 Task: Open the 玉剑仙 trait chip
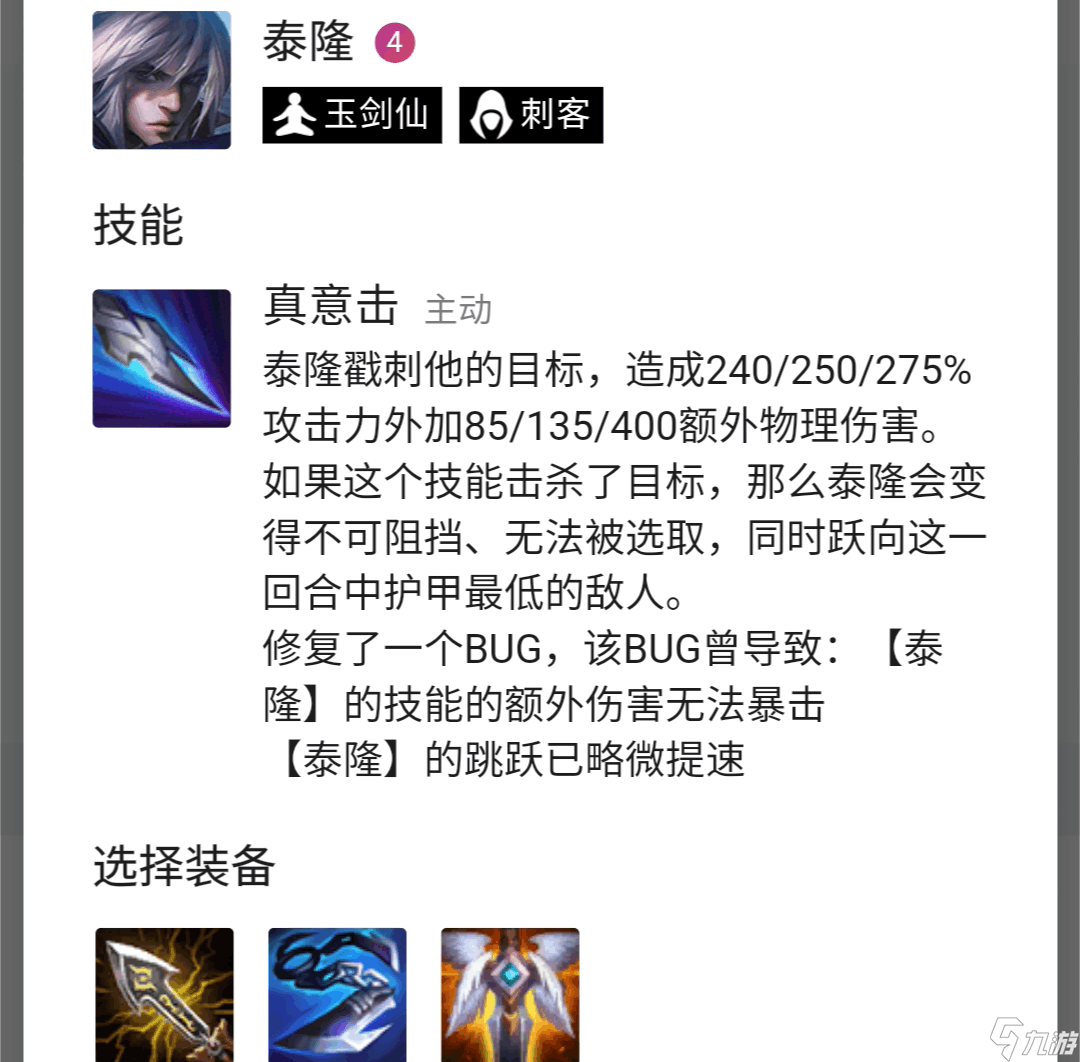(352, 115)
